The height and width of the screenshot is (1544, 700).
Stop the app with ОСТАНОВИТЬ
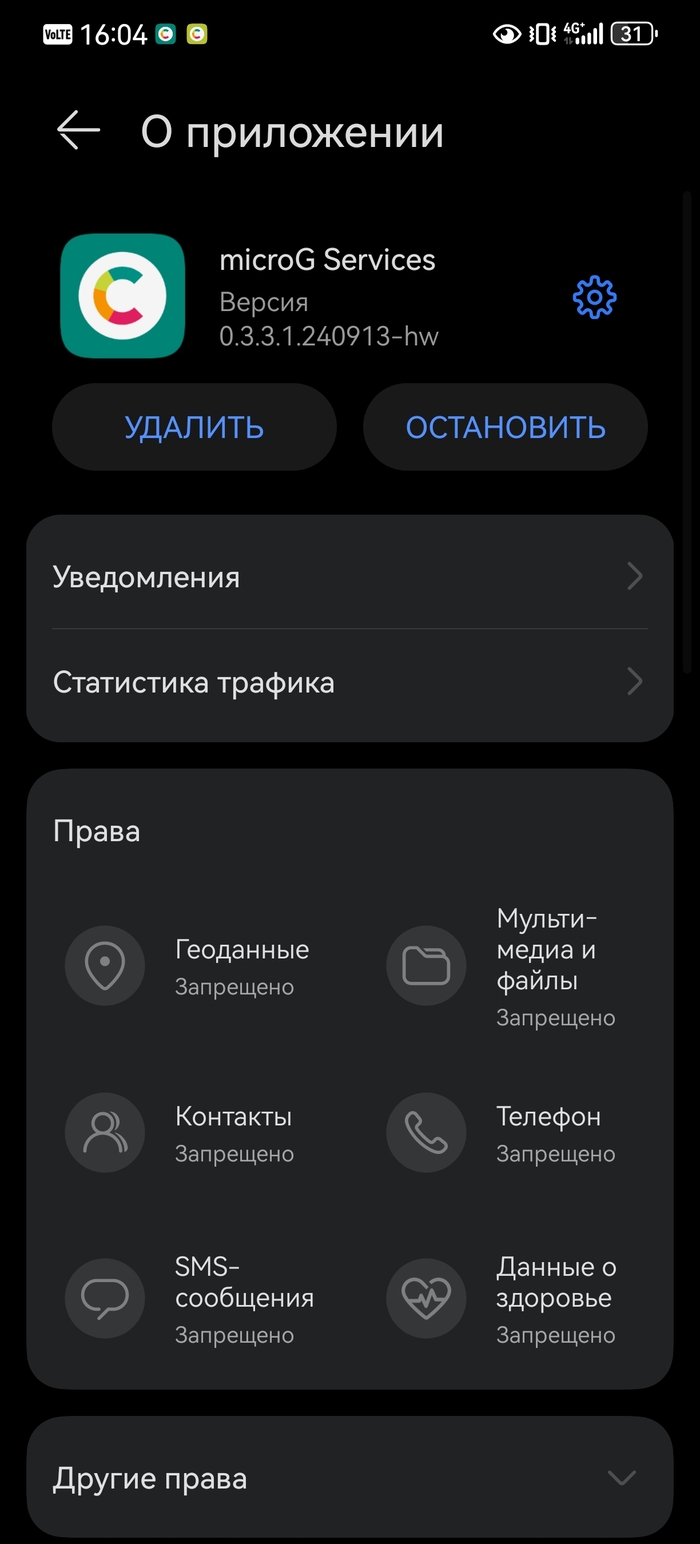pyautogui.click(x=505, y=427)
